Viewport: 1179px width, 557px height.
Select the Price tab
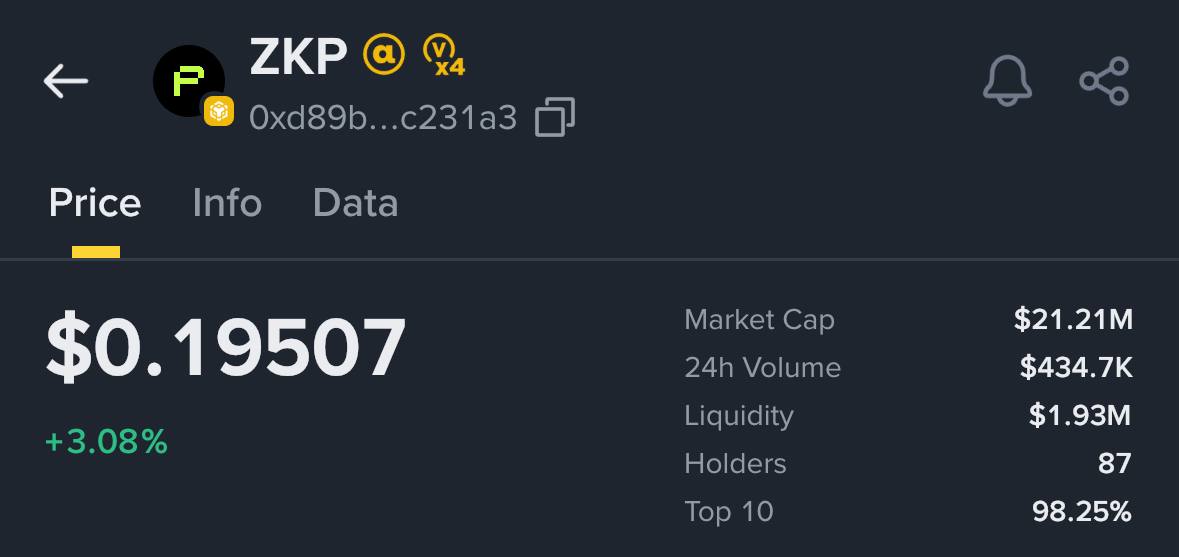pos(95,203)
